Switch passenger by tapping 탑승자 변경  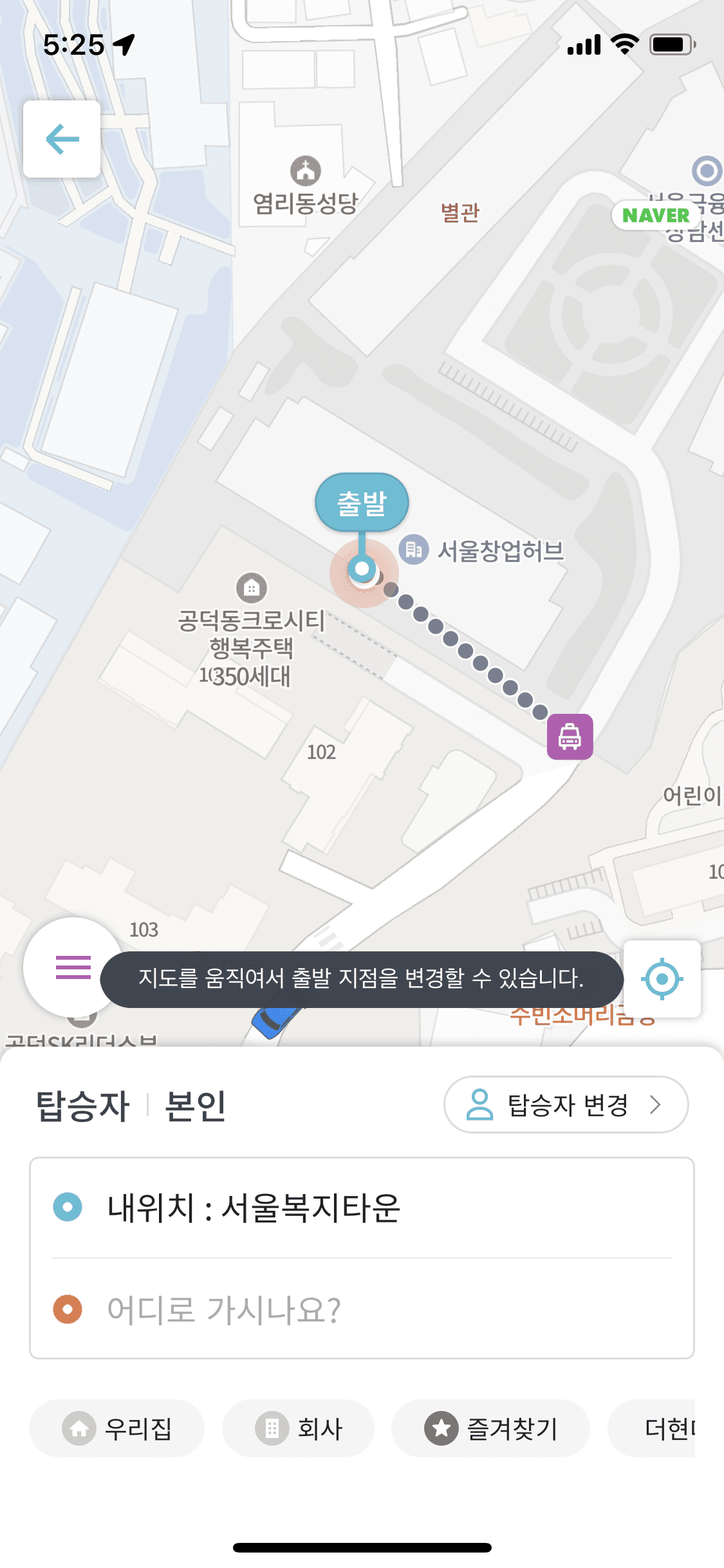[566, 1104]
